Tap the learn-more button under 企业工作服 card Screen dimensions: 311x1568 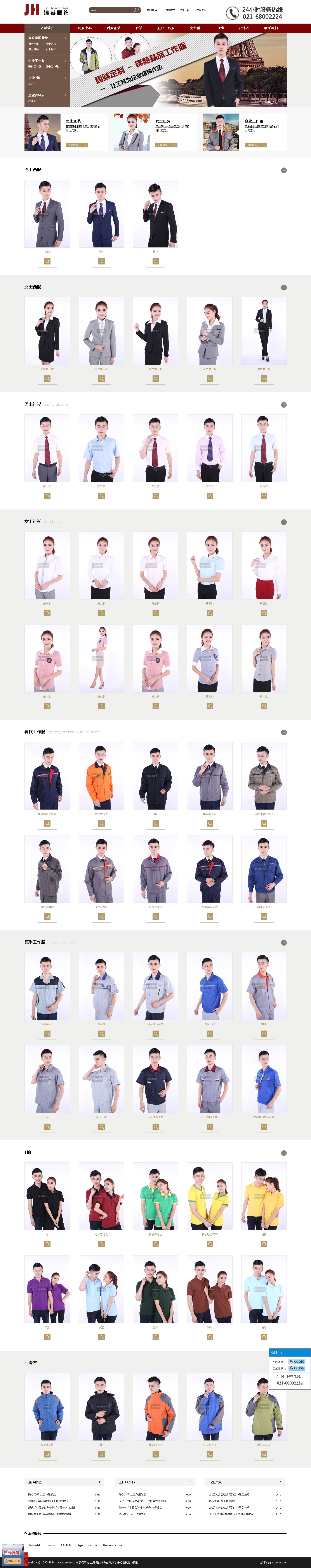point(256,145)
